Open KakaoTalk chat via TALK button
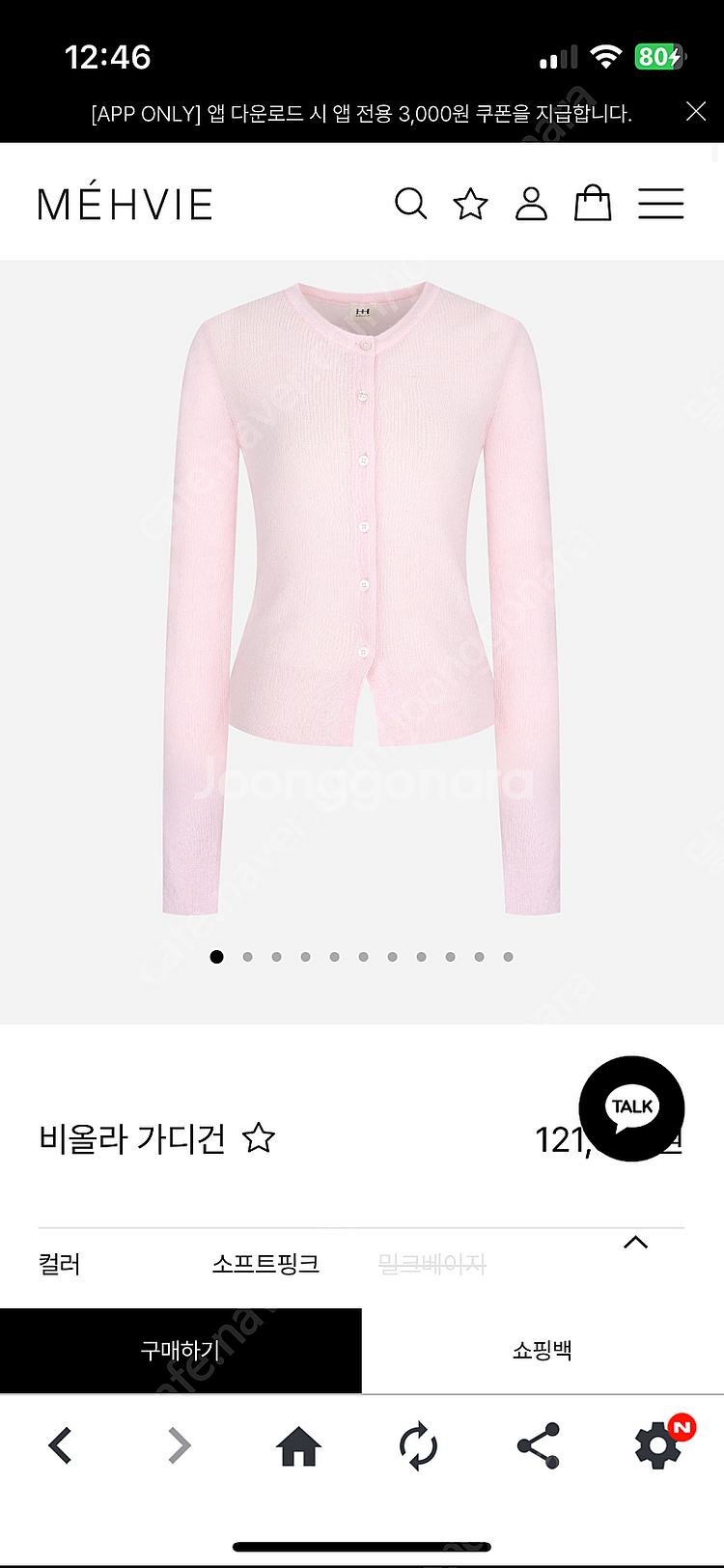 [x=631, y=1107]
